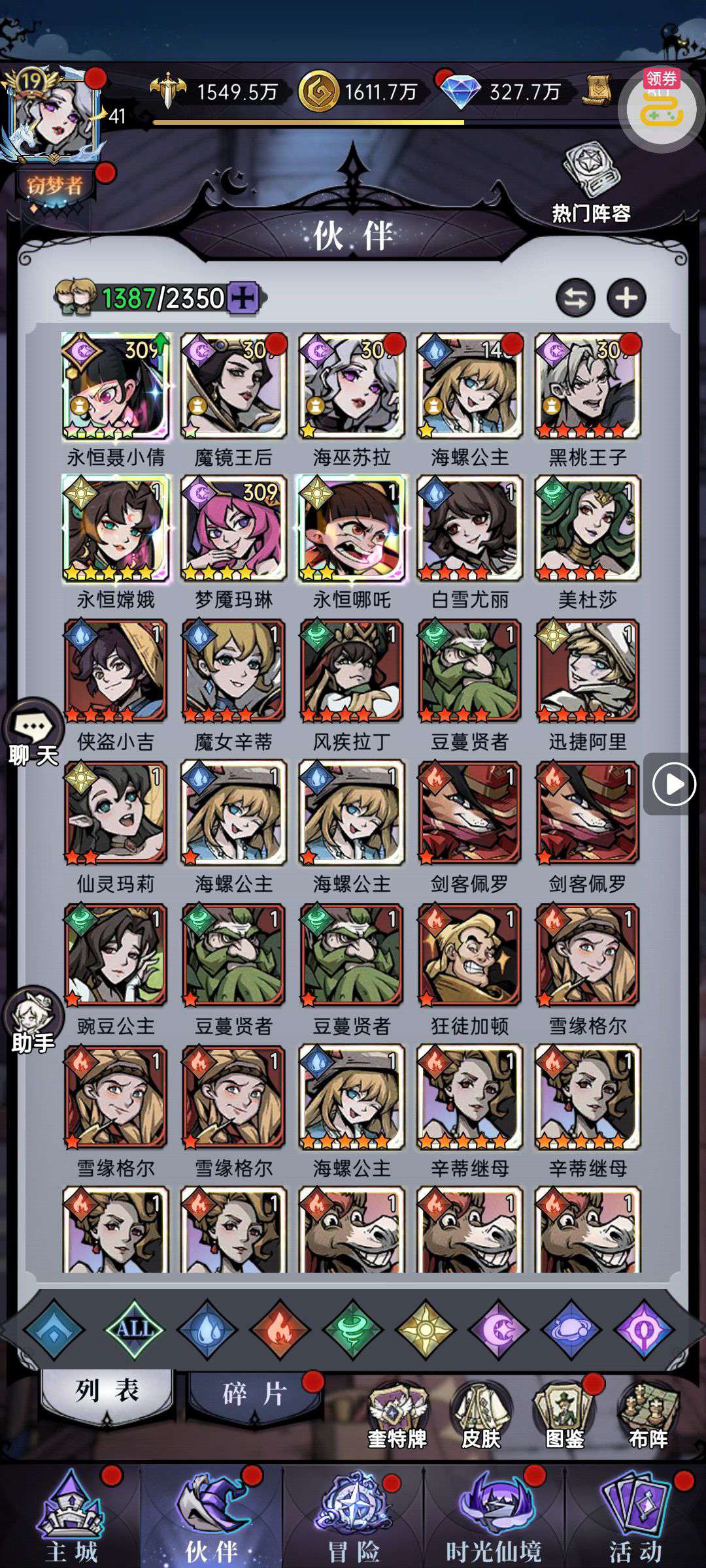This screenshot has width=706, height=1568.
Task: Open hero 魔镜王后
Action: pos(233,385)
